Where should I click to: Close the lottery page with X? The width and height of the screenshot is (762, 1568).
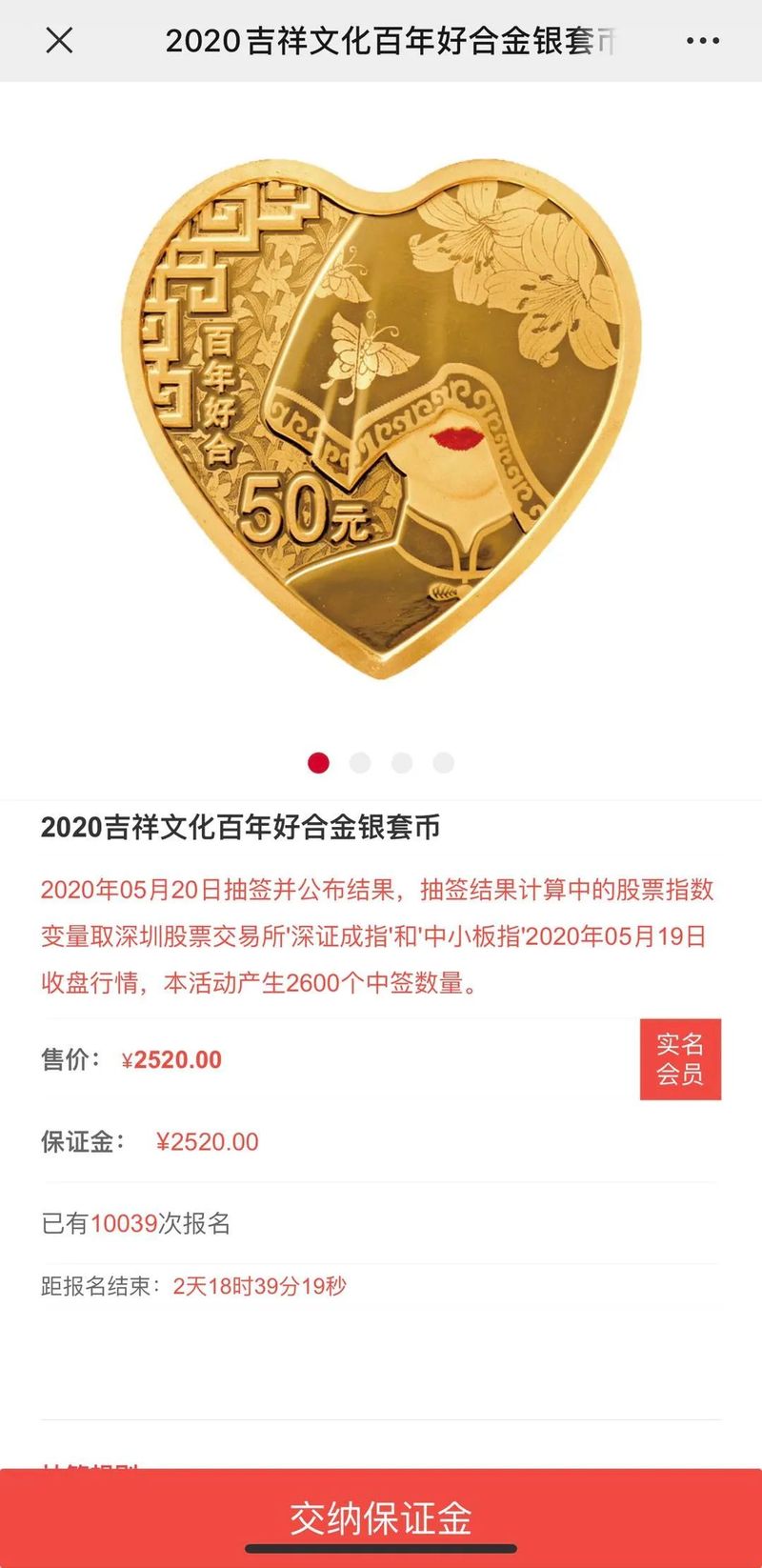(x=59, y=41)
